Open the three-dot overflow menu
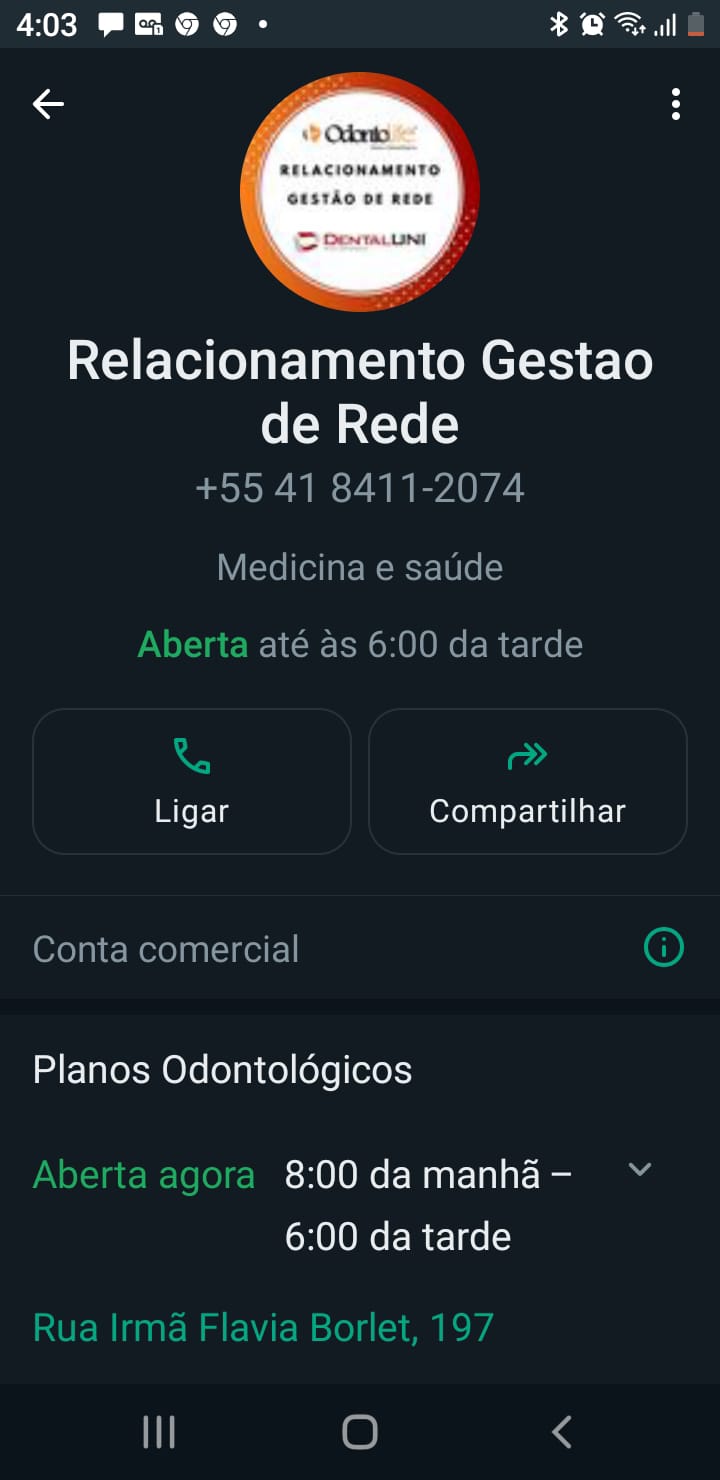This screenshot has width=720, height=1480. click(x=676, y=104)
